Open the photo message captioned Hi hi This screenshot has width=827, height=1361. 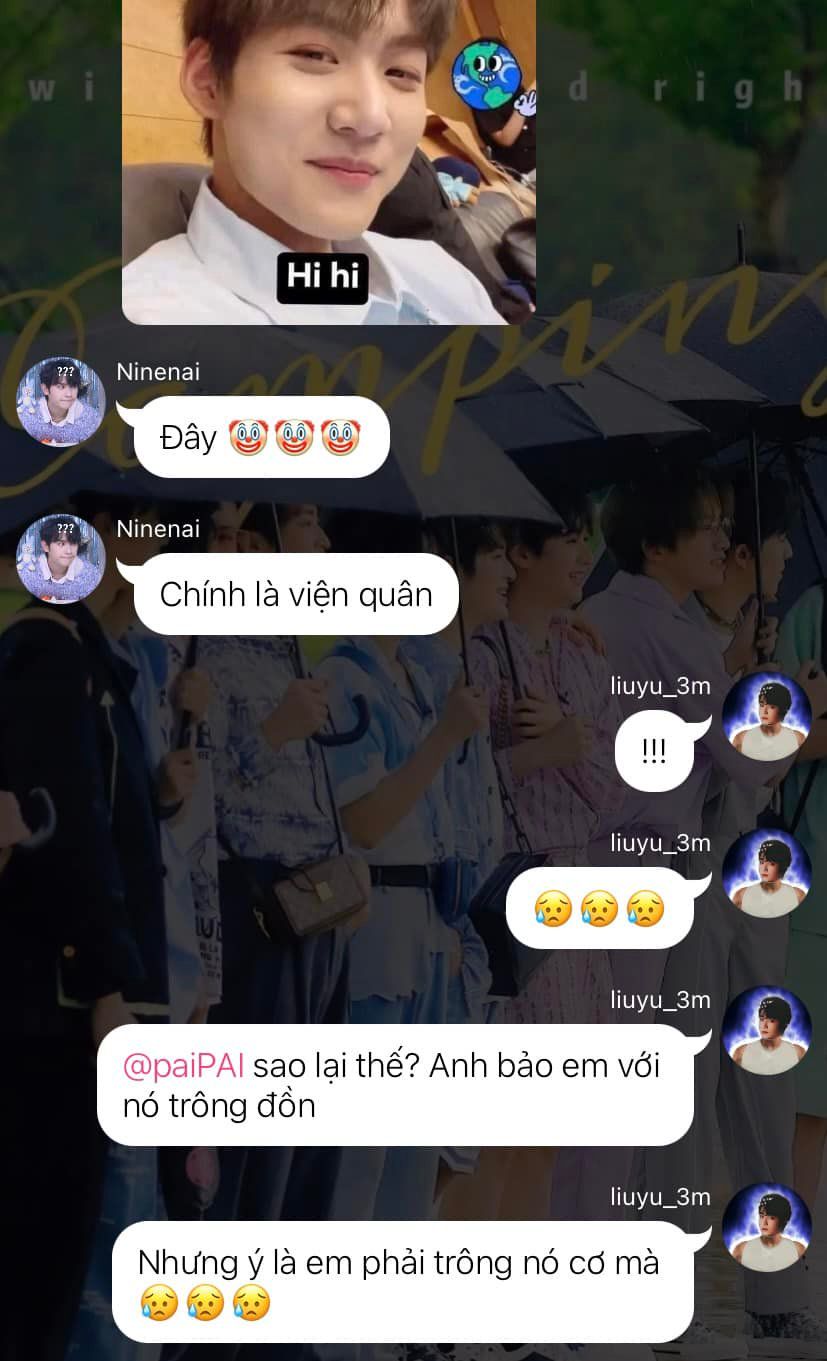[x=328, y=160]
